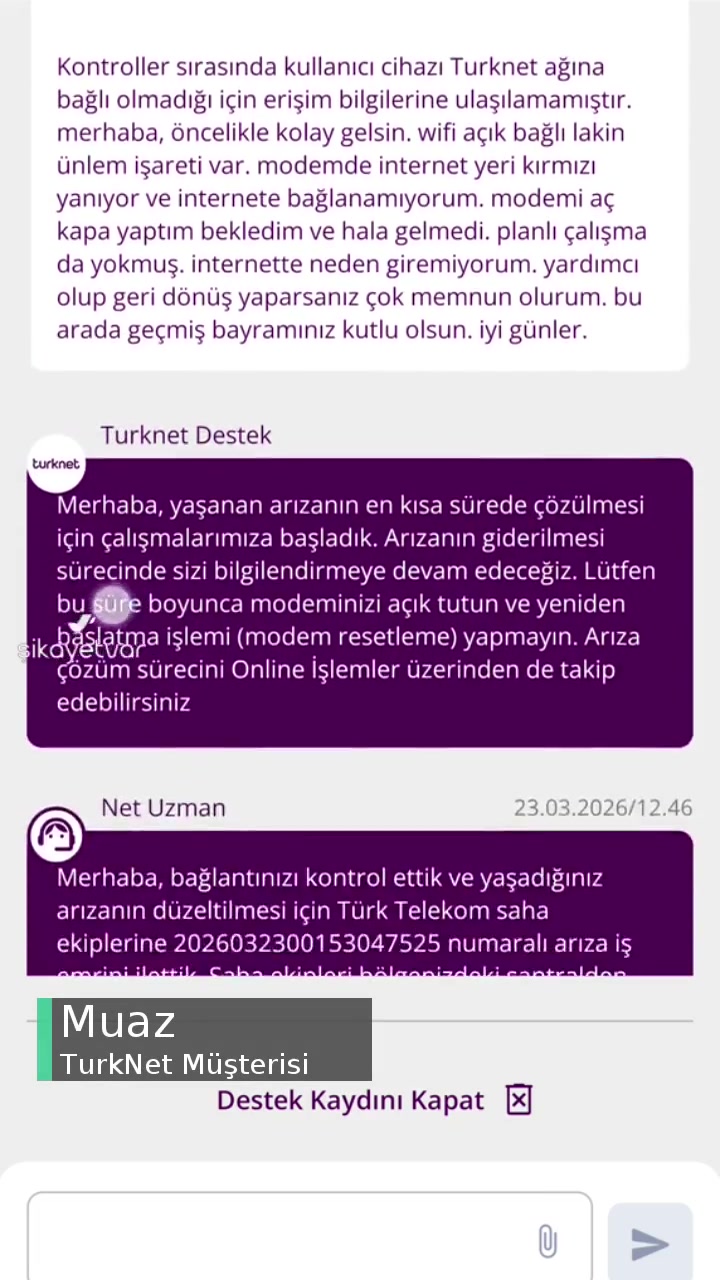Image resolution: width=720 pixels, height=1280 pixels.
Task: Tap the "Net Uzman" sender name
Action: click(162, 807)
